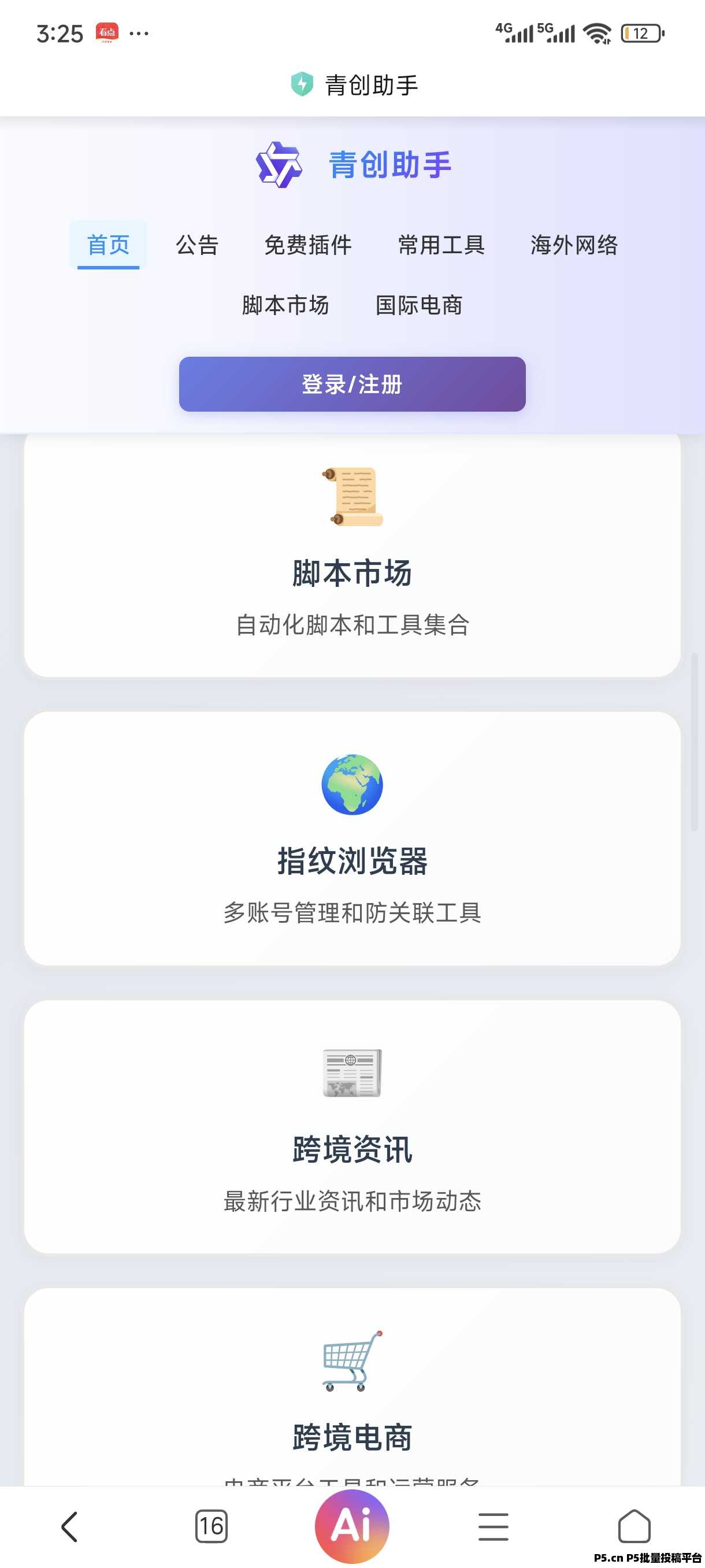Screen dimensions: 705x1568
Task: Select the 脚本市场 navigation item
Action: tap(285, 305)
